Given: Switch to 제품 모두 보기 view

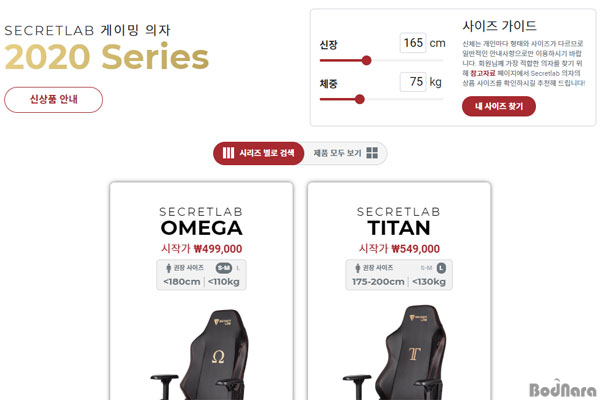Looking at the screenshot, I should click(x=345, y=153).
